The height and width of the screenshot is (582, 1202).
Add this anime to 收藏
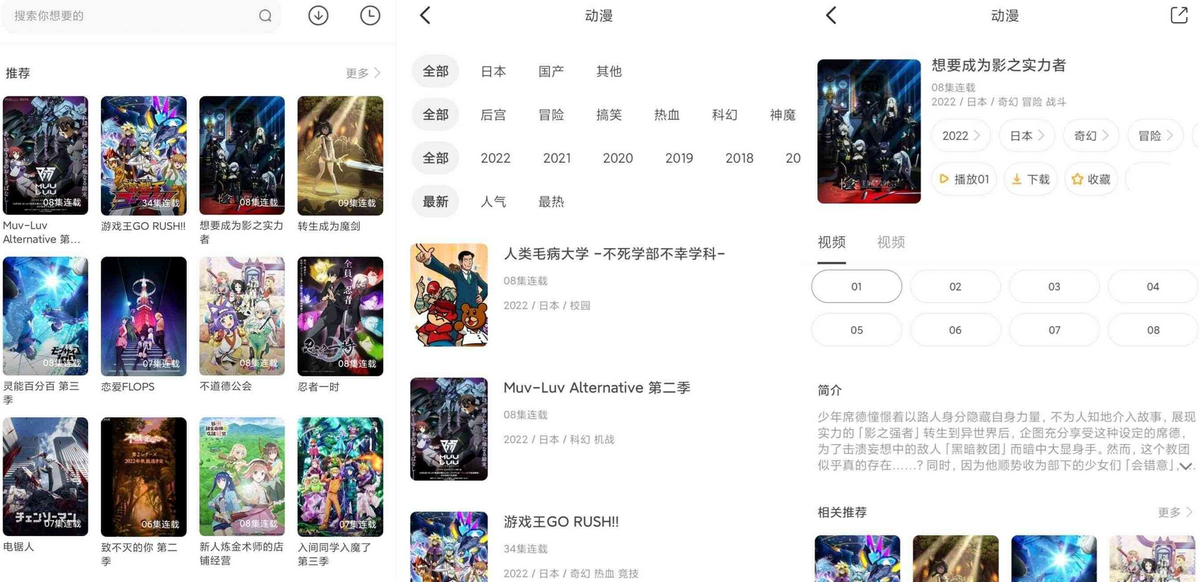(1091, 179)
